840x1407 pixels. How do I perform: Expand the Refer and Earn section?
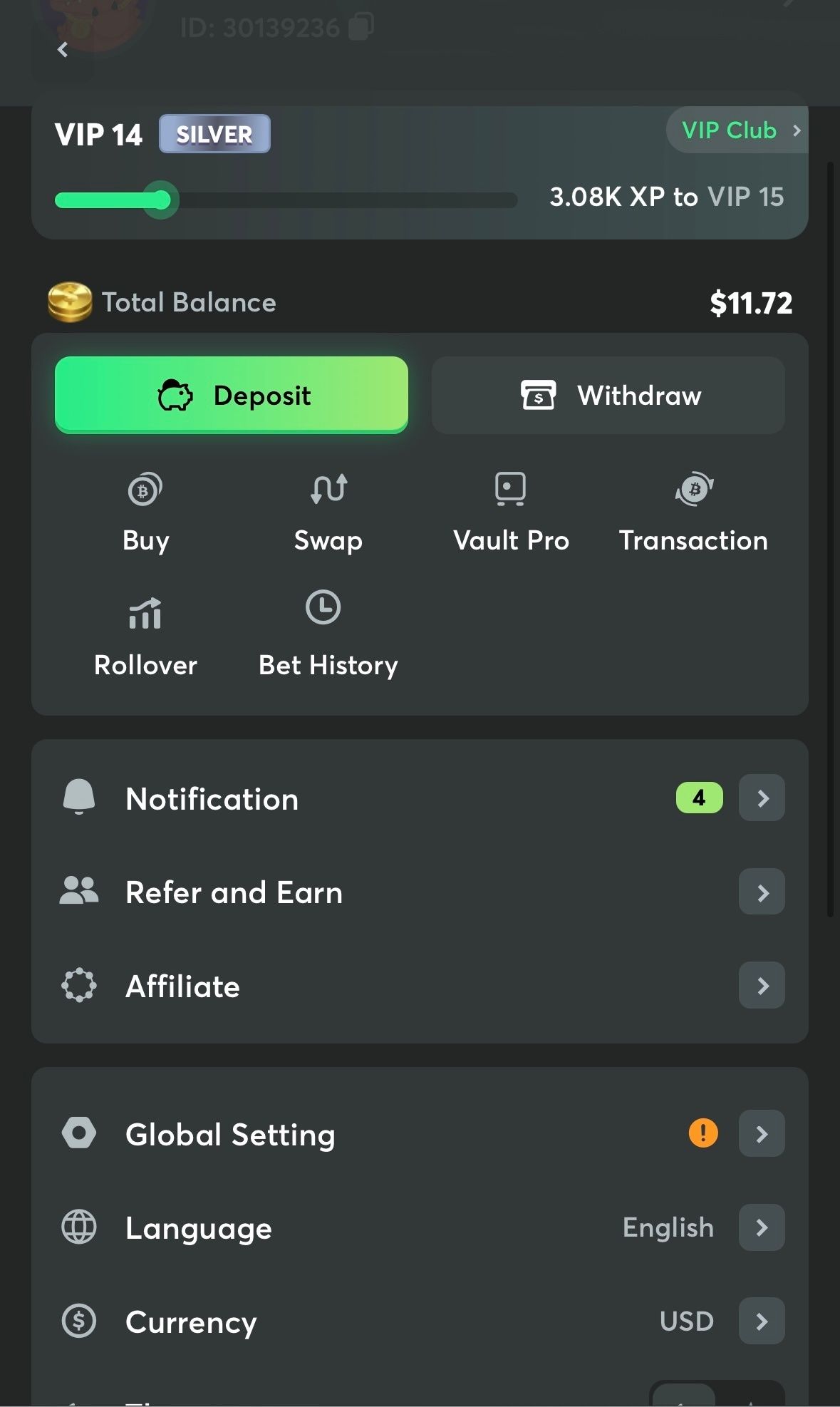coord(761,892)
